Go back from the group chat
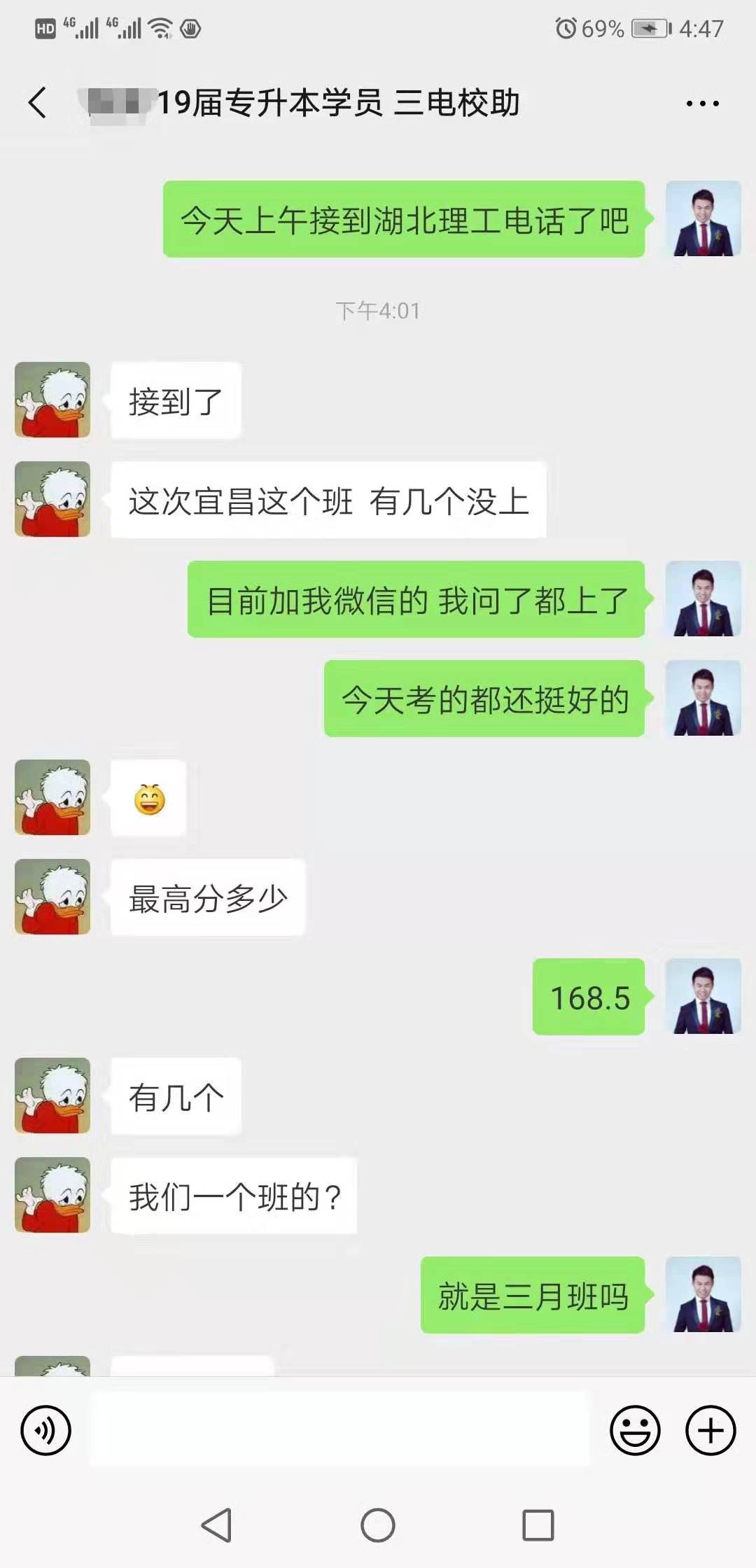 pyautogui.click(x=38, y=103)
